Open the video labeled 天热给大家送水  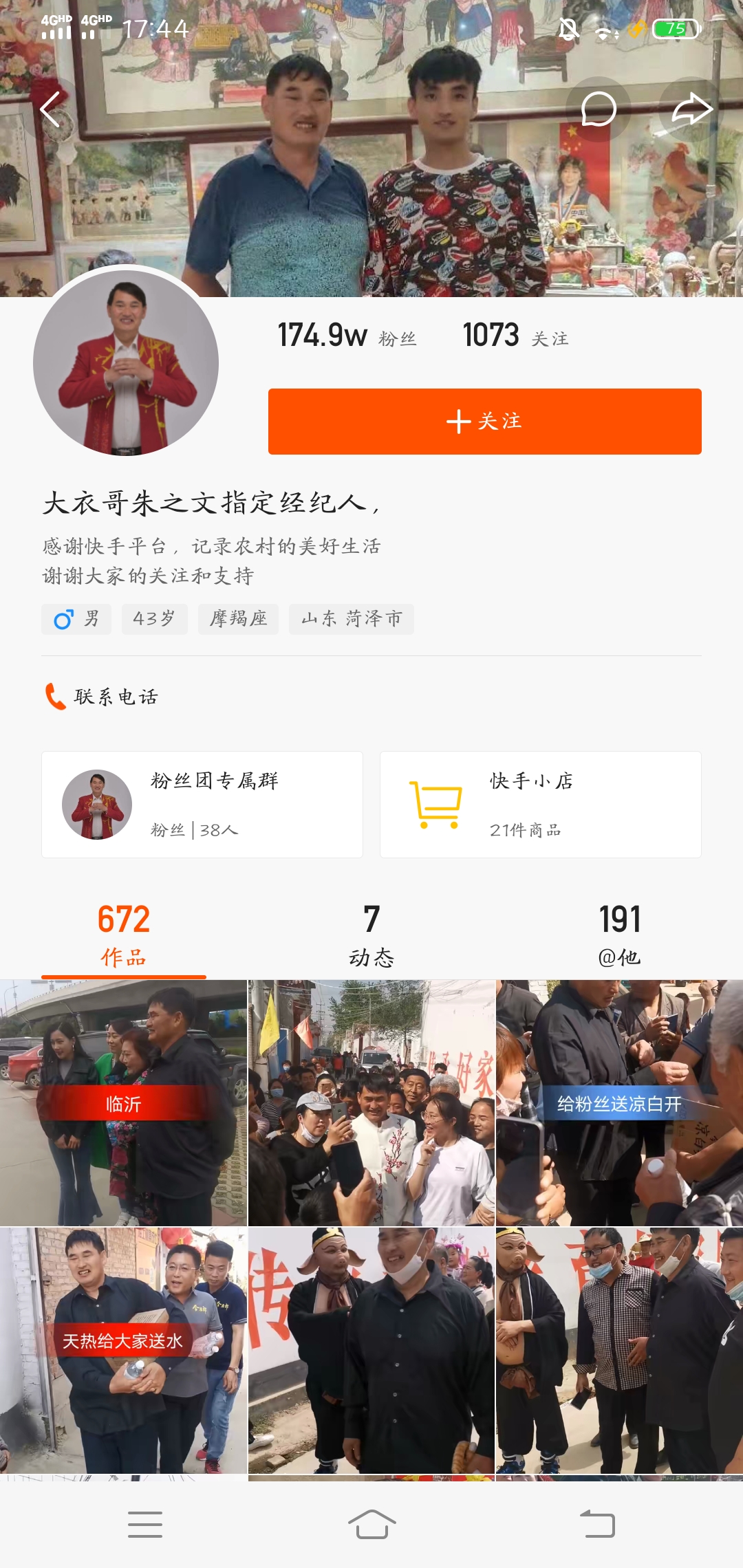(x=123, y=1350)
